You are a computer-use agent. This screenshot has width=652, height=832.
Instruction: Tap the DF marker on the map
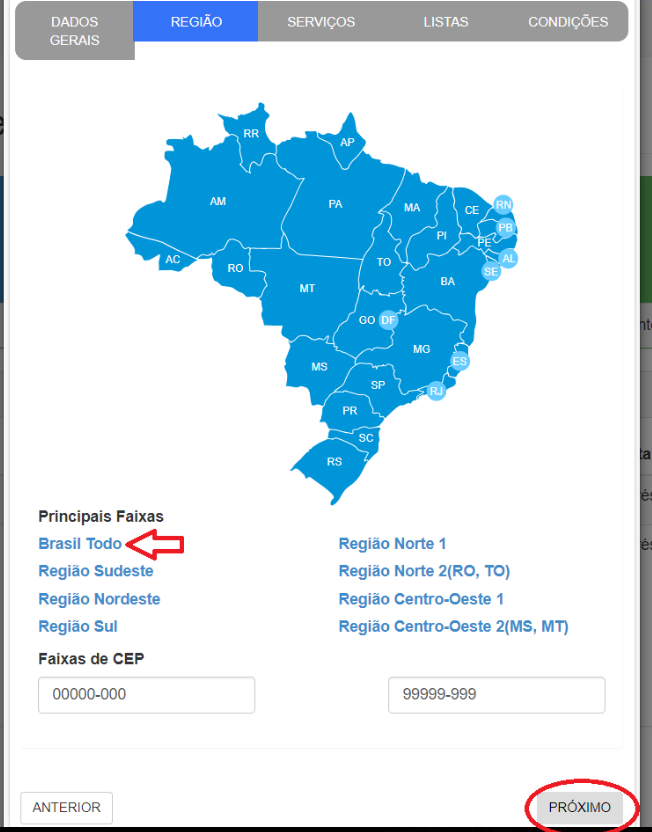coord(388,320)
